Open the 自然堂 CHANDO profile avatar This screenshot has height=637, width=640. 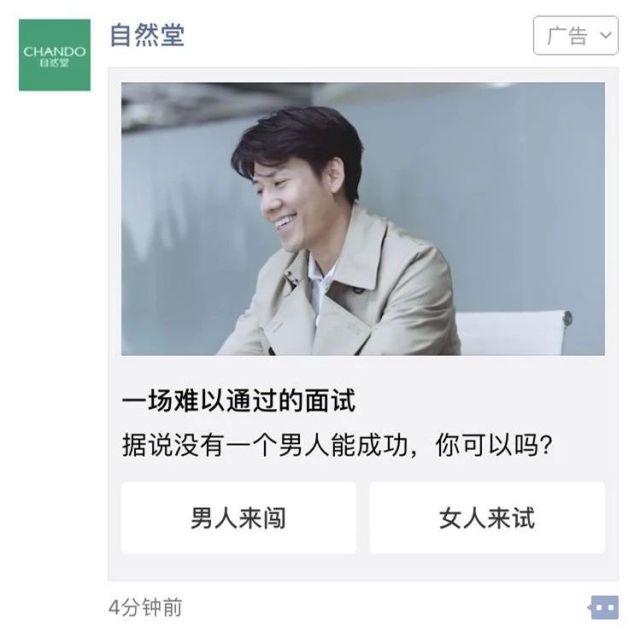(x=54, y=55)
